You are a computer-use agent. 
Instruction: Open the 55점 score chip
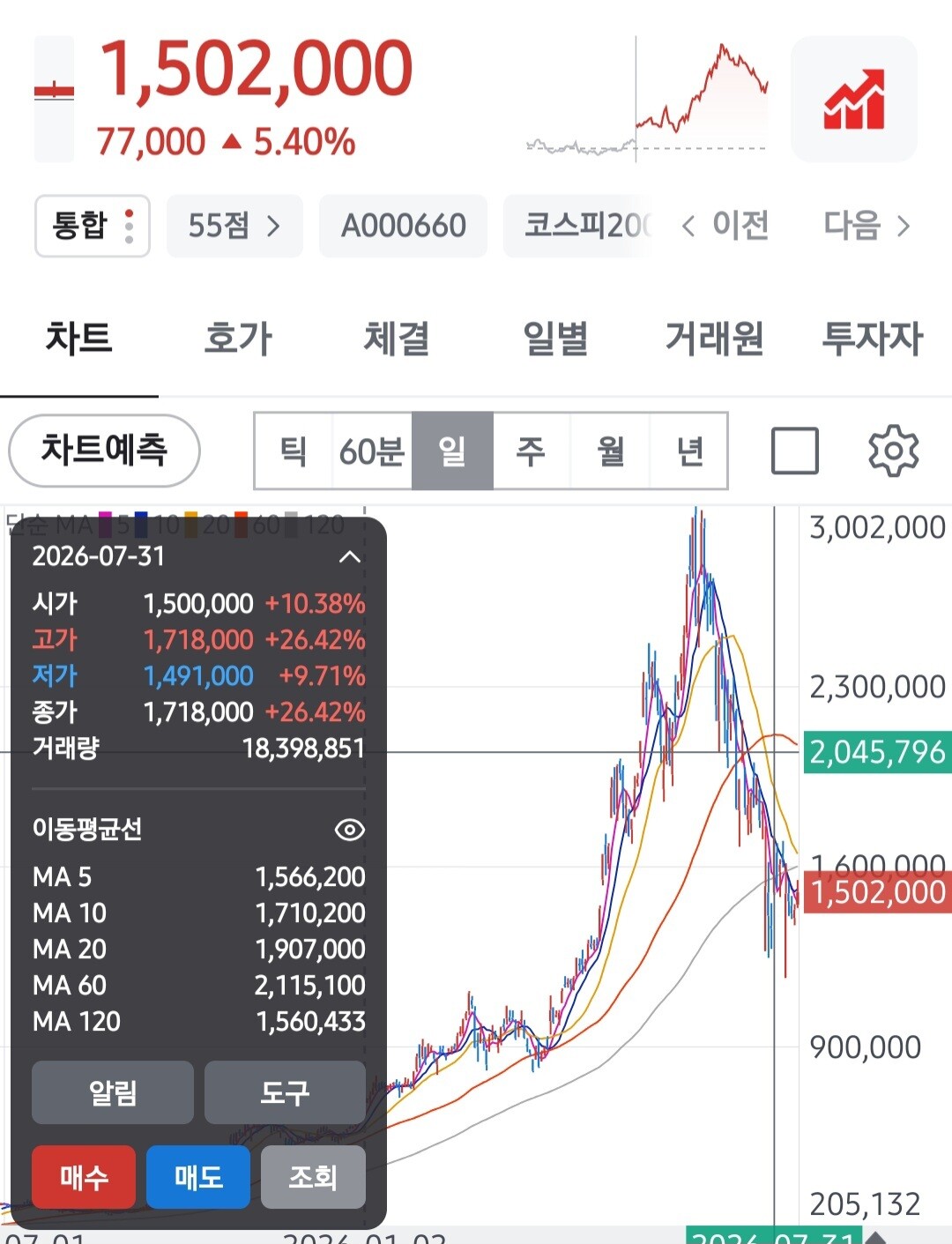coord(234,226)
